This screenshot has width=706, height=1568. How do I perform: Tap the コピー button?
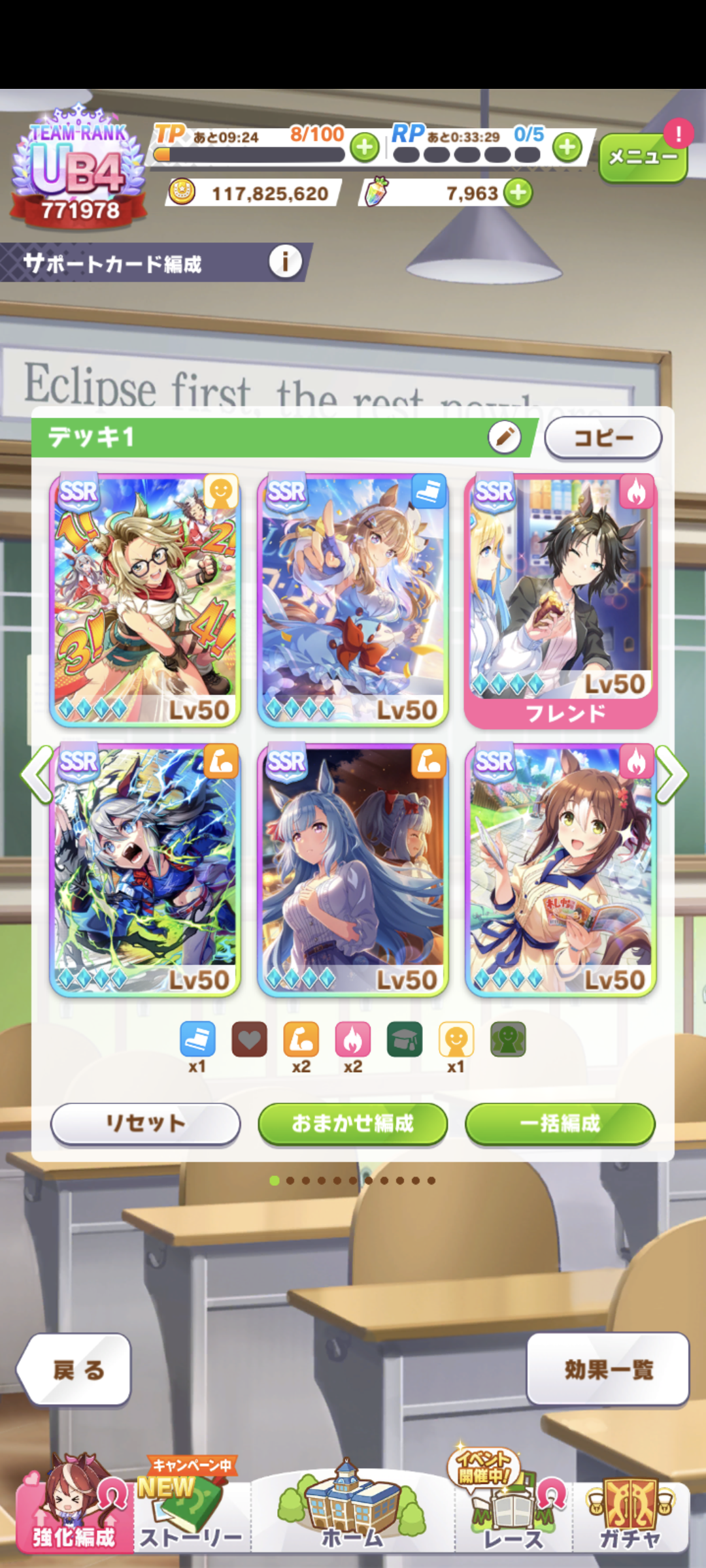pyautogui.click(x=603, y=438)
